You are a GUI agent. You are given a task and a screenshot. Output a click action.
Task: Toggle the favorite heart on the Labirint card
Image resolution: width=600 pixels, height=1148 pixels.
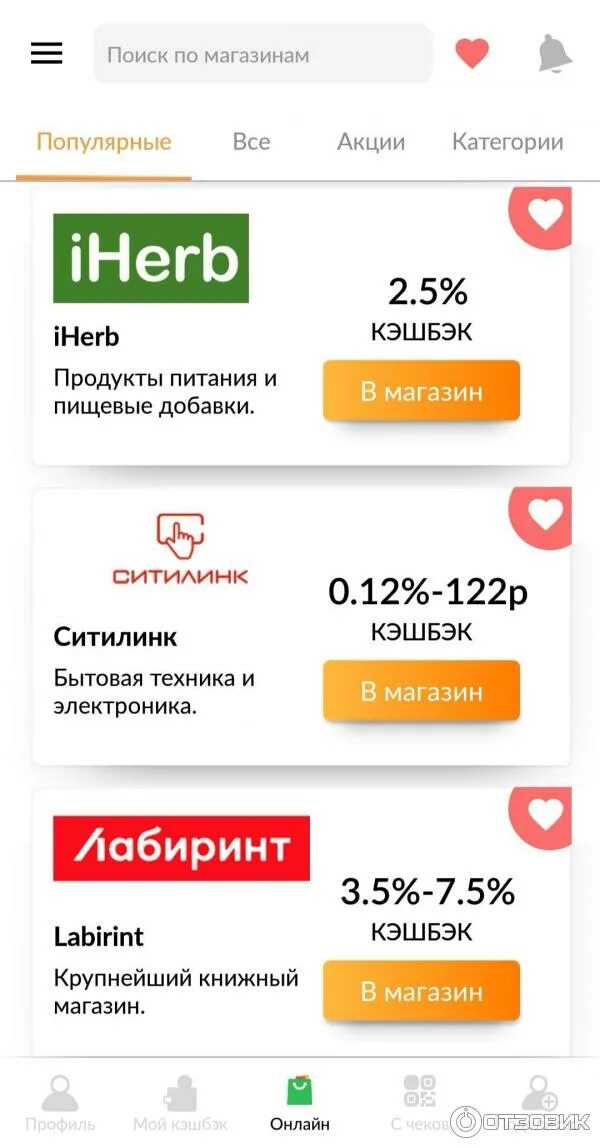pyautogui.click(x=543, y=815)
